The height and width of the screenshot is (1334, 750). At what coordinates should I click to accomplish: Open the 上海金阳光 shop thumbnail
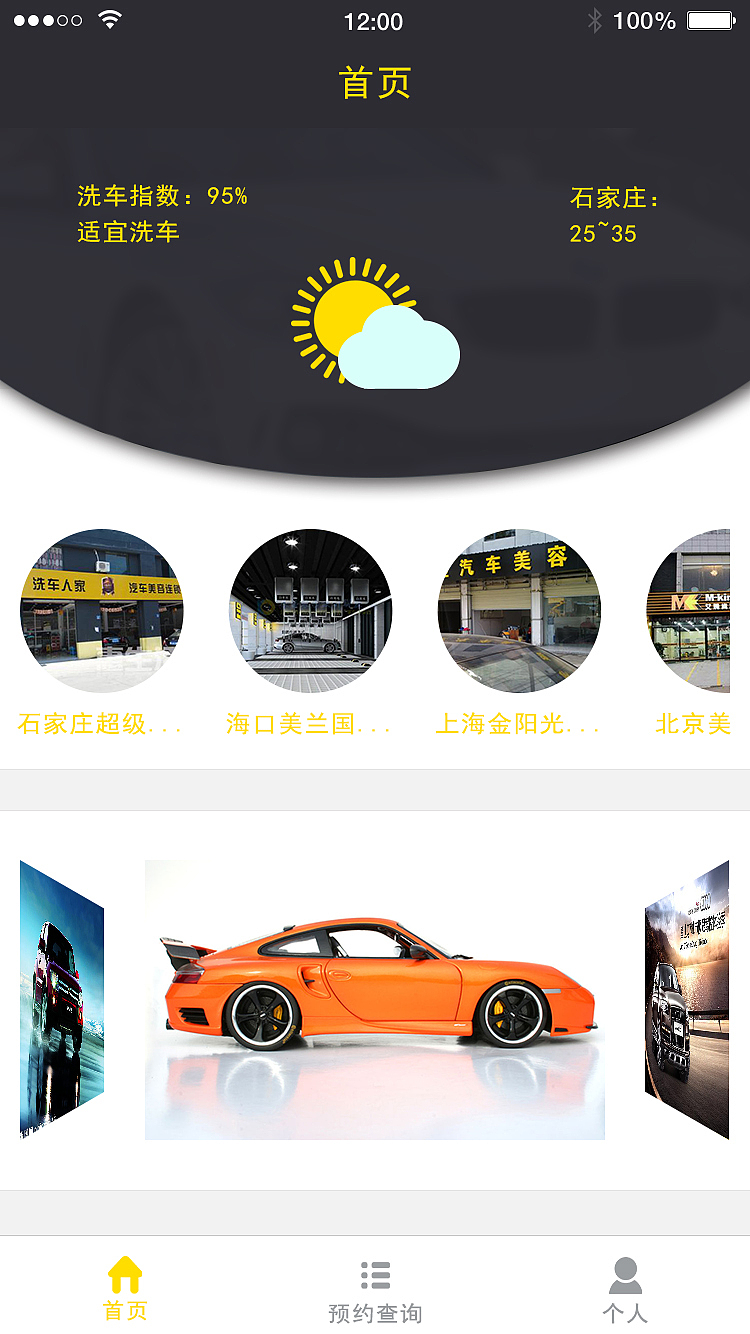click(519, 610)
